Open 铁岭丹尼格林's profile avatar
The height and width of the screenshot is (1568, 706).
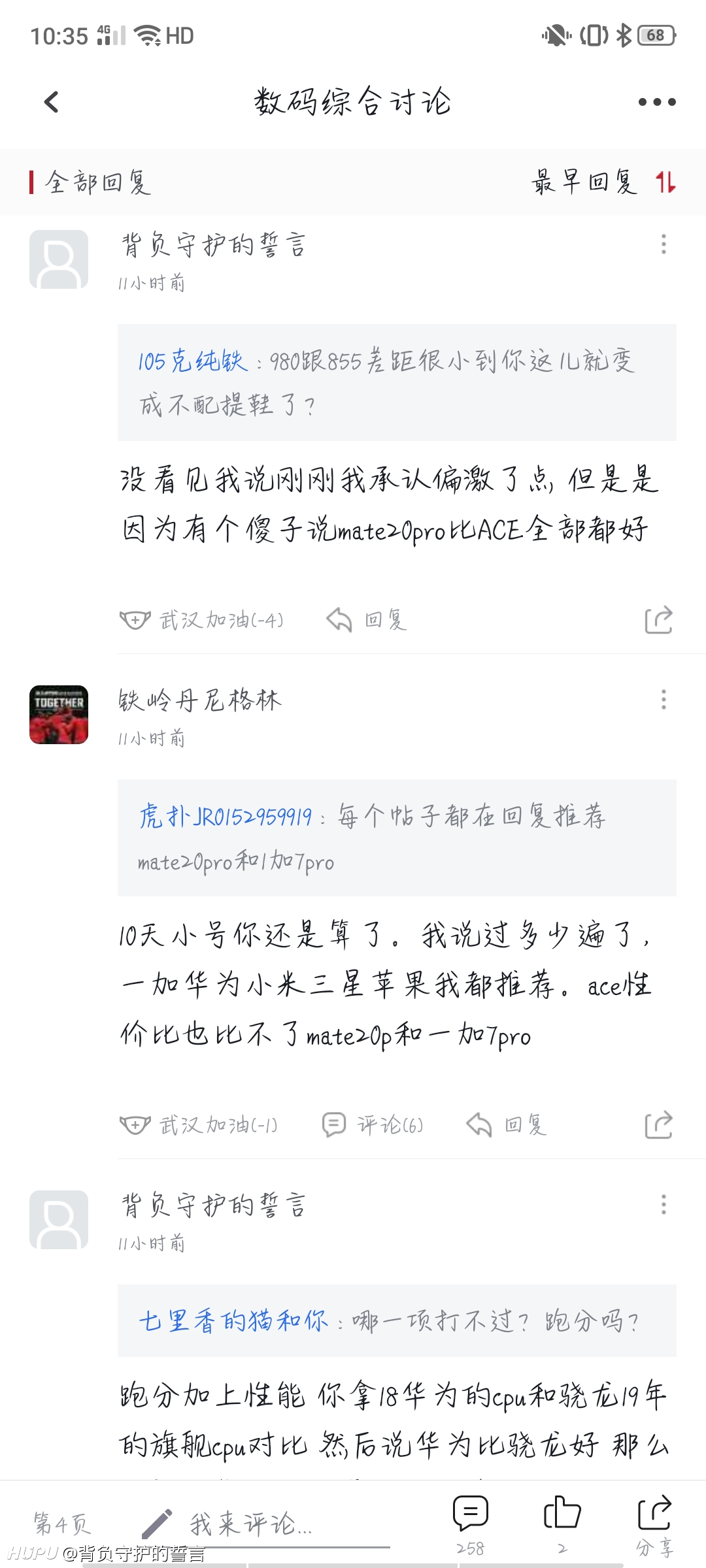point(59,715)
